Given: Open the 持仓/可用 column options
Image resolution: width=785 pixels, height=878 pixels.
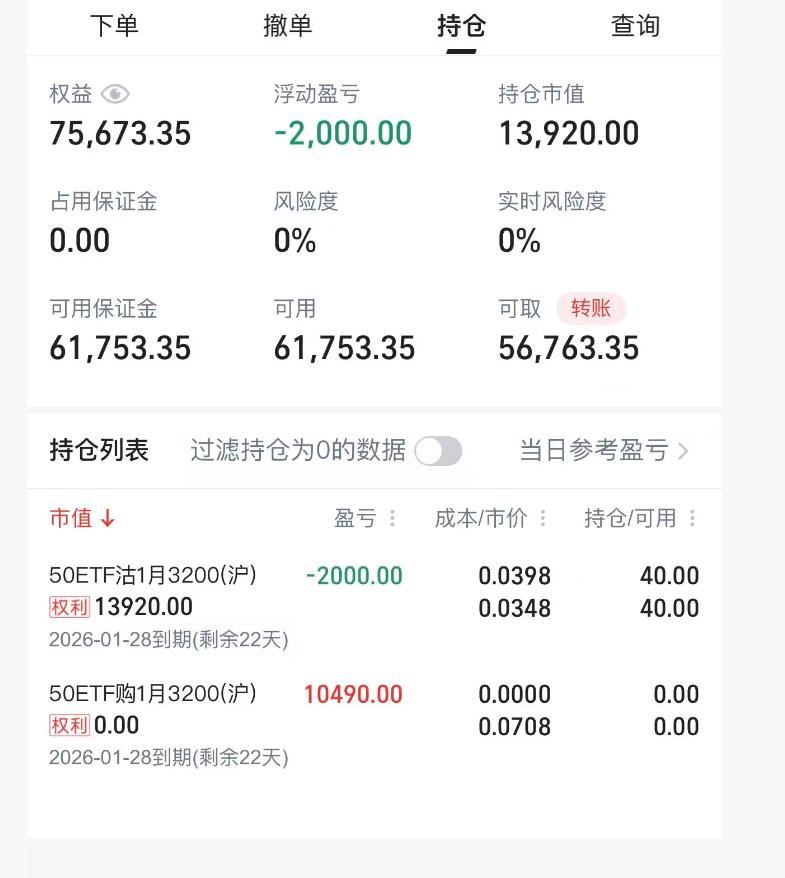Looking at the screenshot, I should 692,518.
